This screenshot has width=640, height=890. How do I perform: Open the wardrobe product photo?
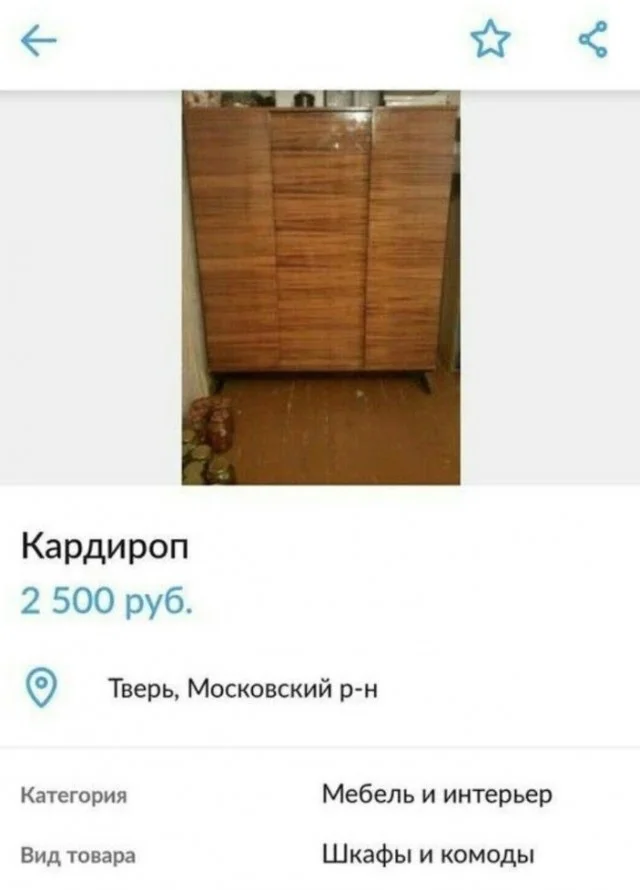tap(320, 288)
